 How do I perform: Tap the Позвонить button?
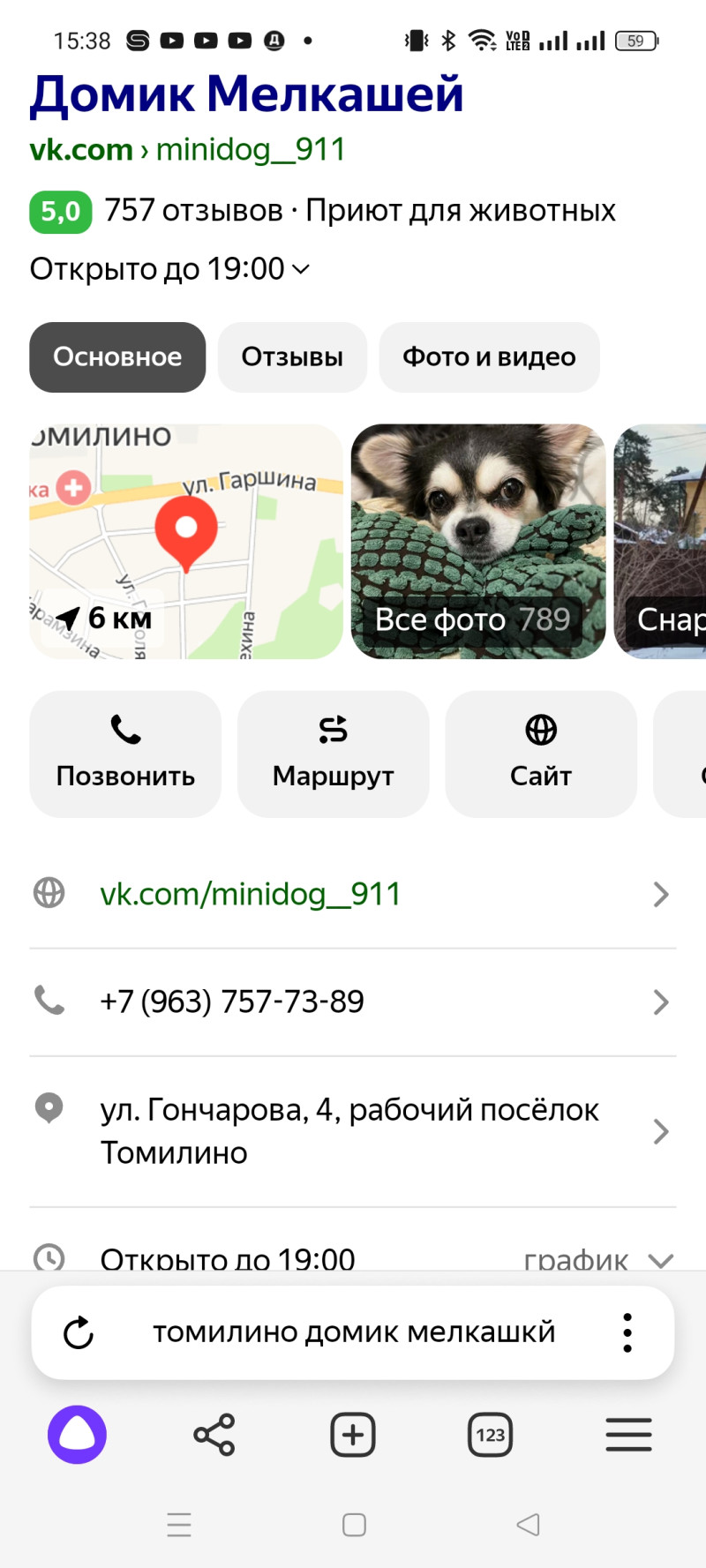(x=125, y=754)
